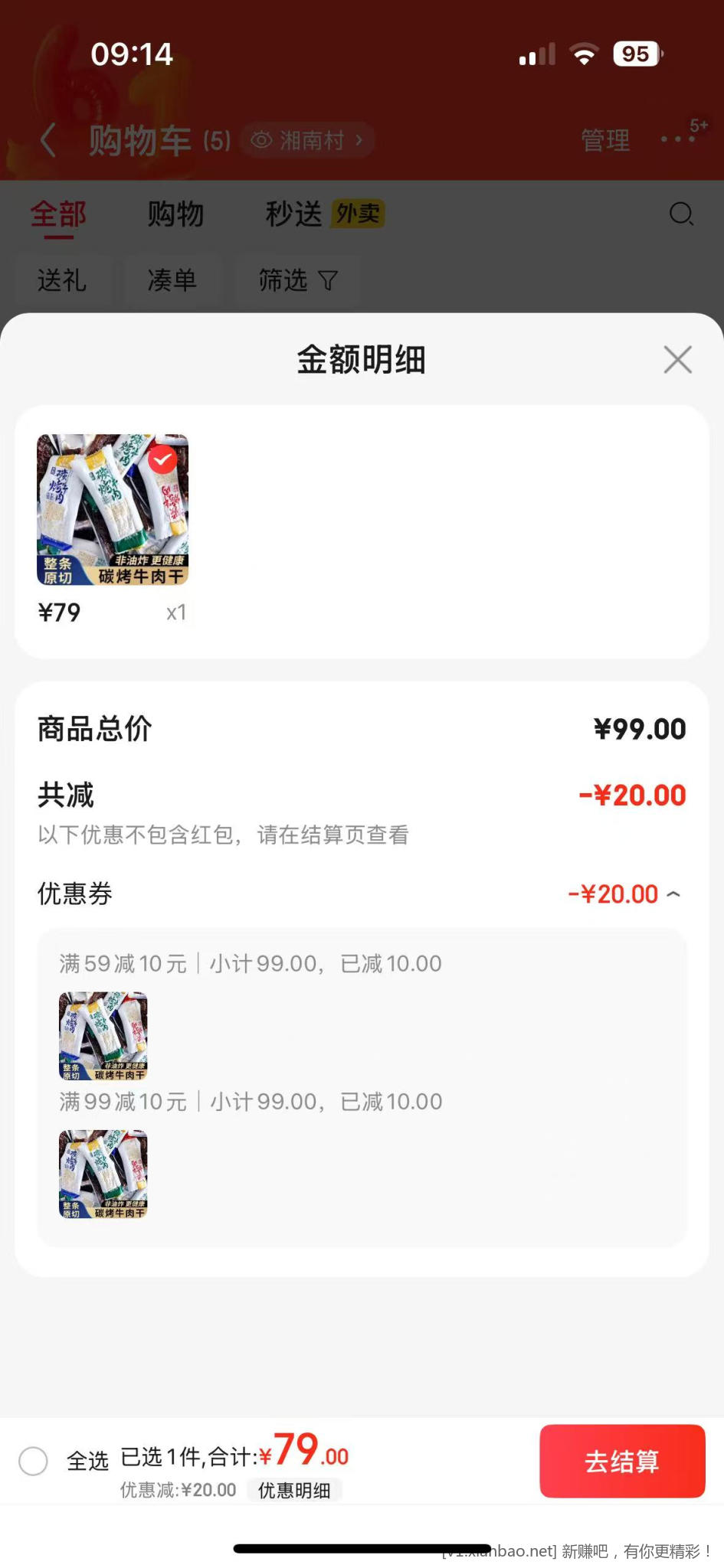724x1568 pixels.
Task: Open the search in the cart page
Action: (680, 214)
